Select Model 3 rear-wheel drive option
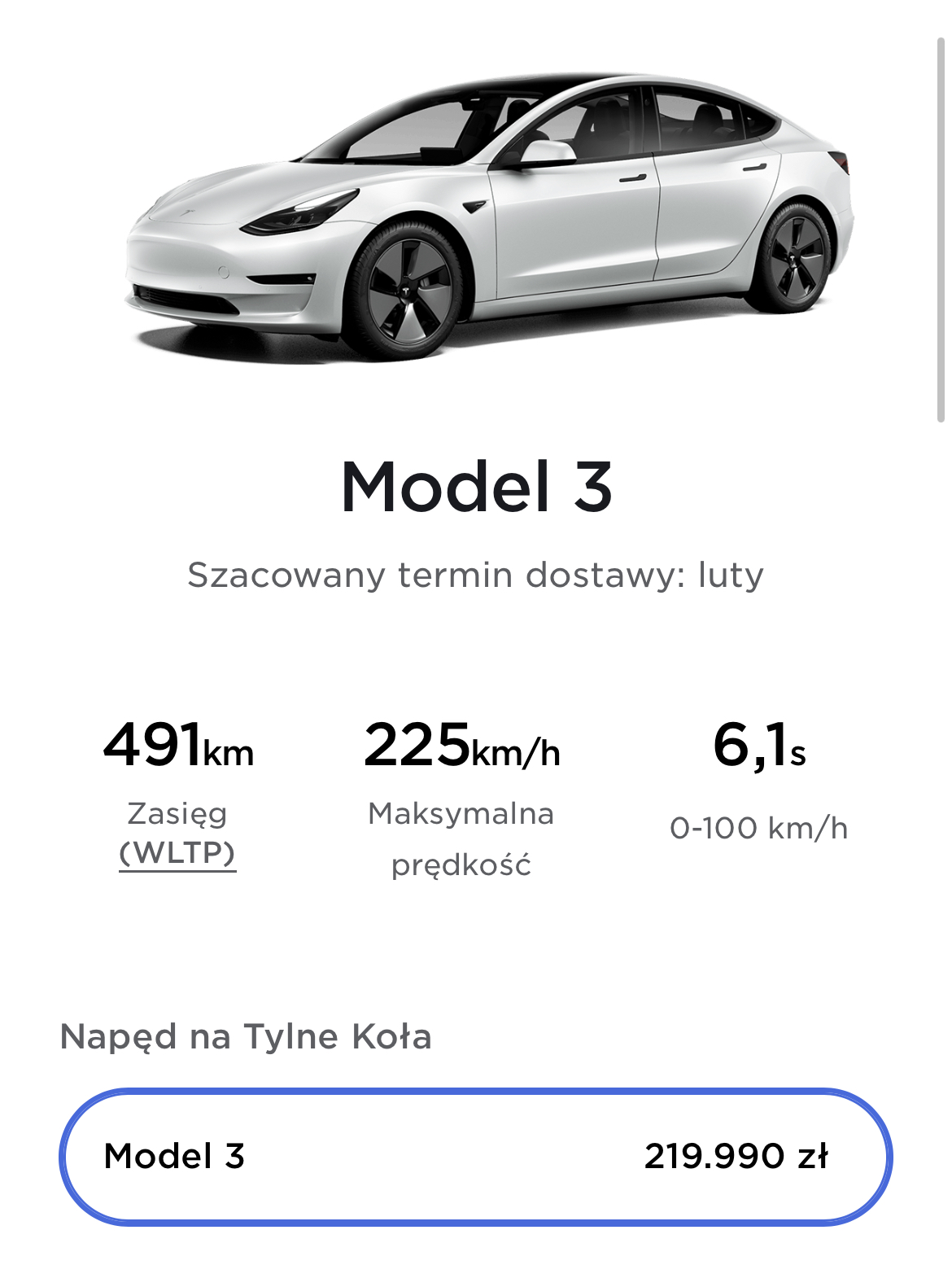Image resolution: width=952 pixels, height=1265 pixels. [x=475, y=1156]
